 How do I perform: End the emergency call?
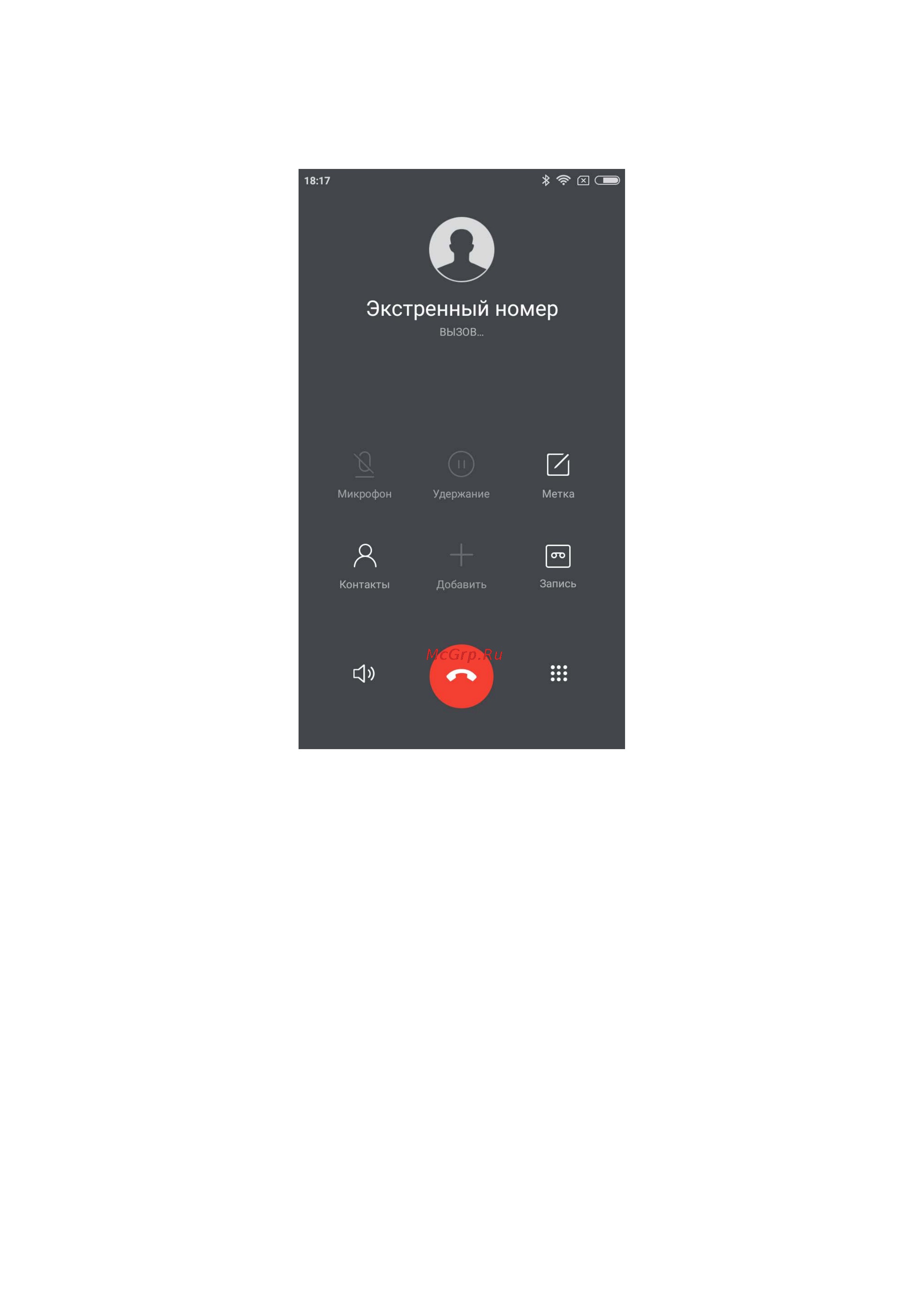pyautogui.click(x=461, y=676)
